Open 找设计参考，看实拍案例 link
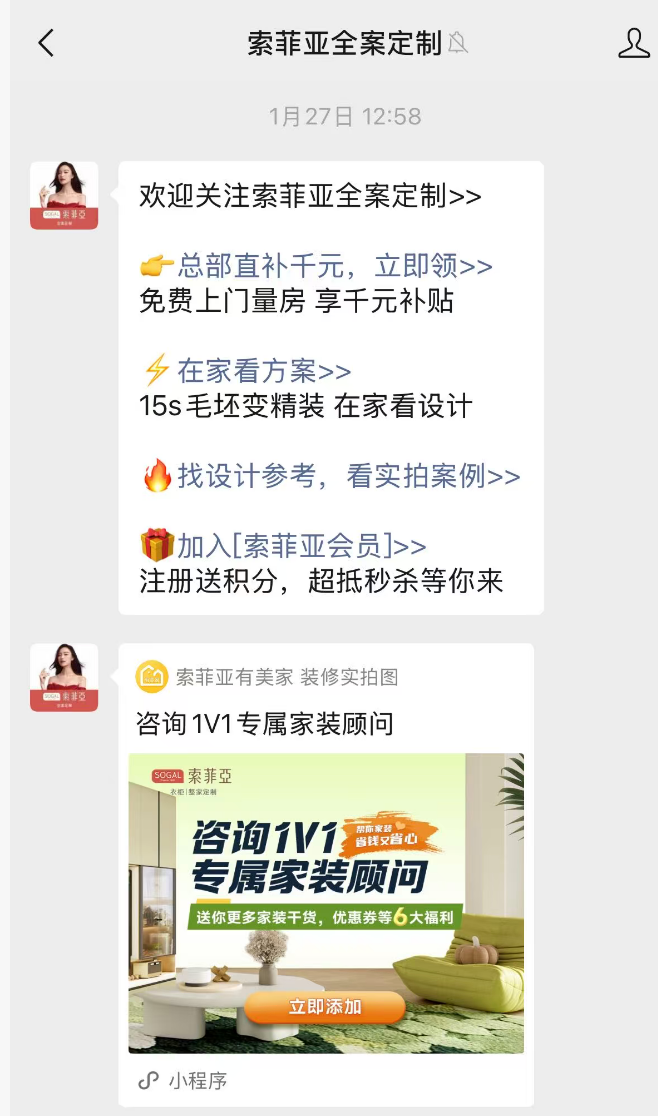 [348, 476]
